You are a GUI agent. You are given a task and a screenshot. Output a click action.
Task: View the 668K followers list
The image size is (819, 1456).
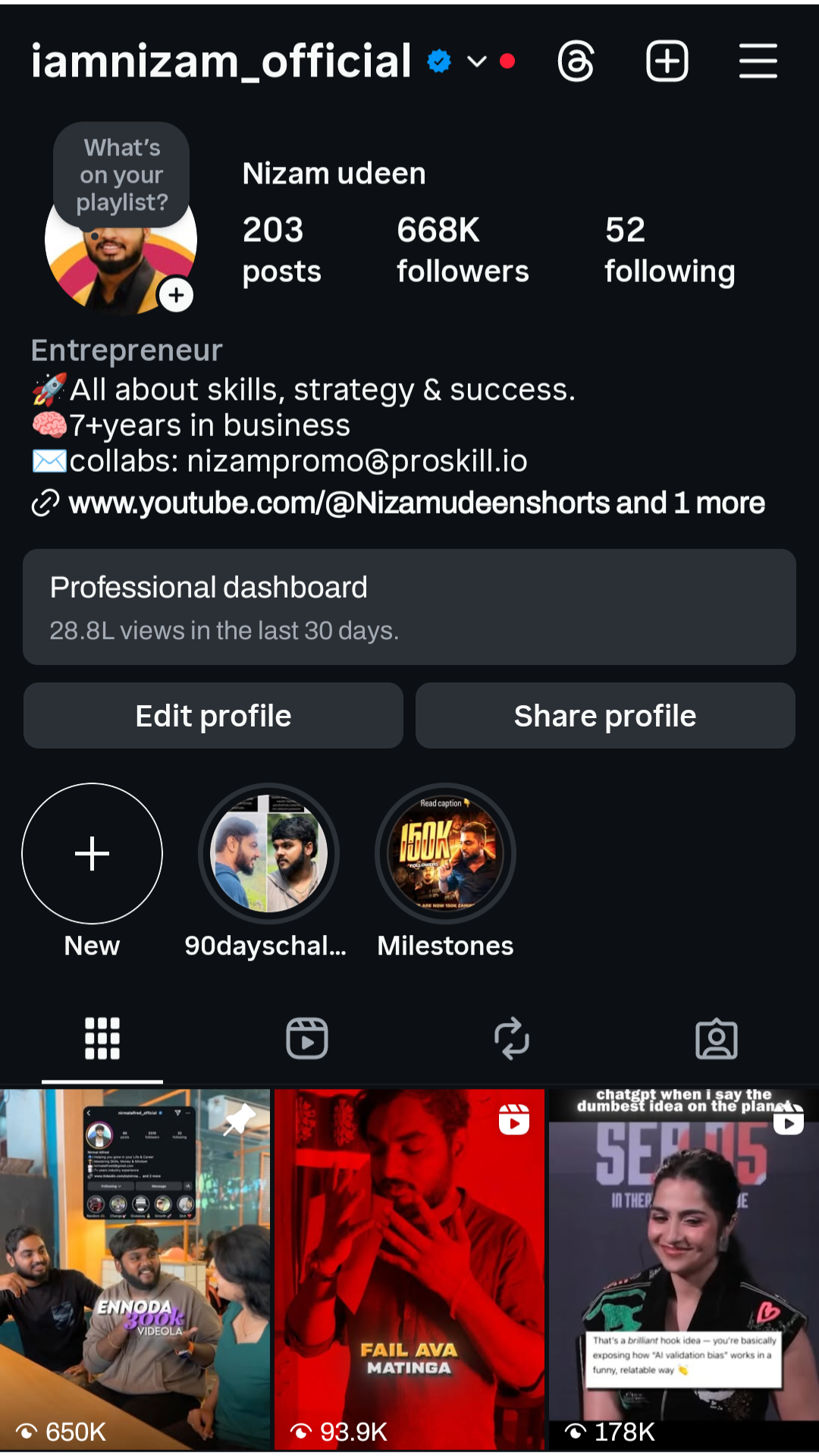462,249
